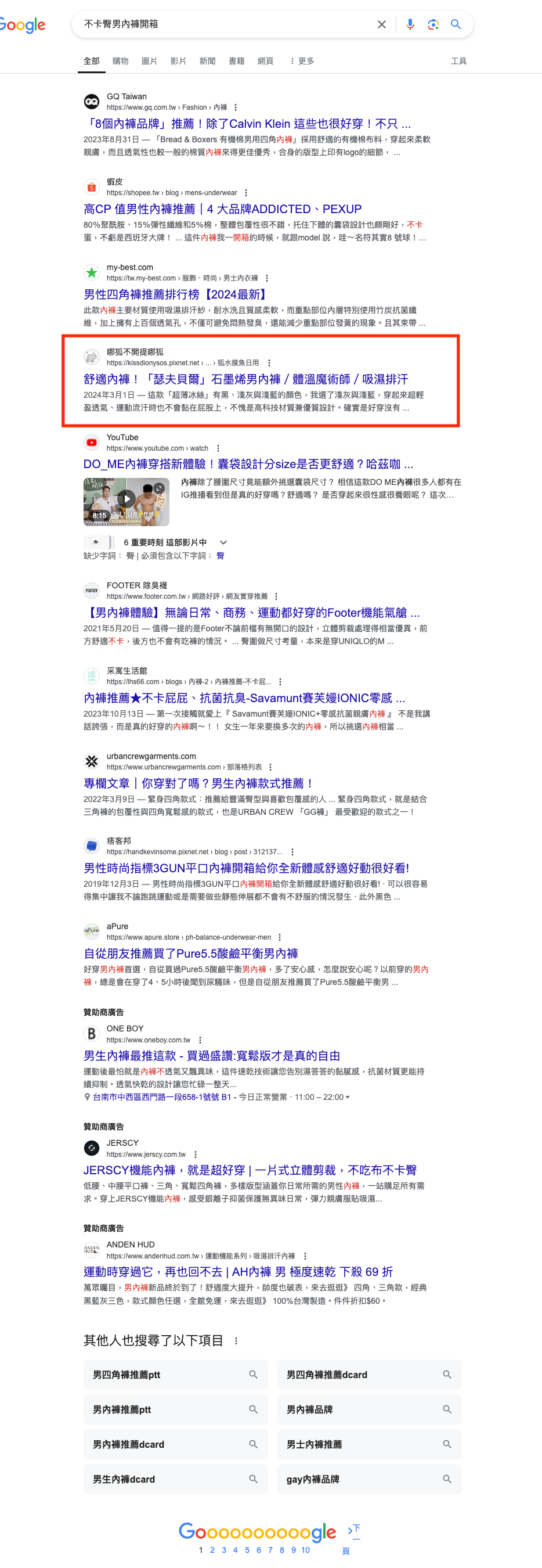Screen dimensions: 542x1568
Task: Open FOOTER 機能氣艙 男內褲體驗 result
Action: coord(251,612)
